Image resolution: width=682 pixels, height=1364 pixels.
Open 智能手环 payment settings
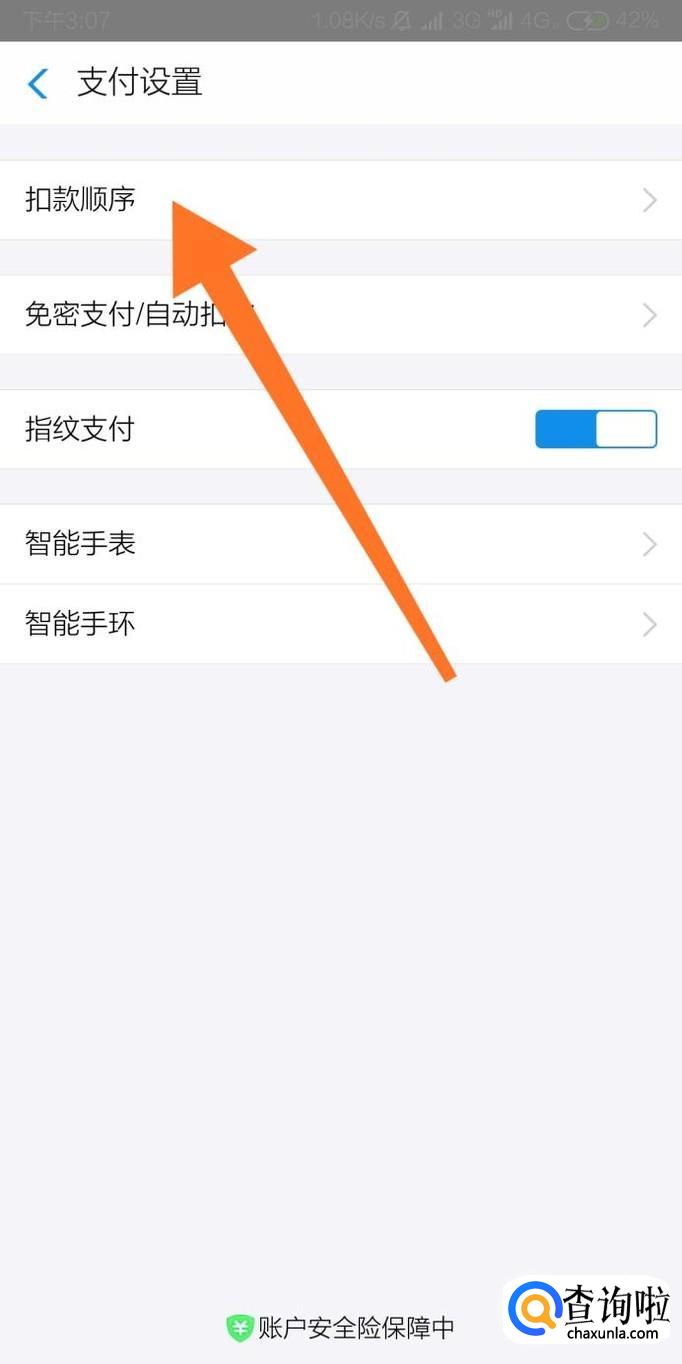click(341, 624)
